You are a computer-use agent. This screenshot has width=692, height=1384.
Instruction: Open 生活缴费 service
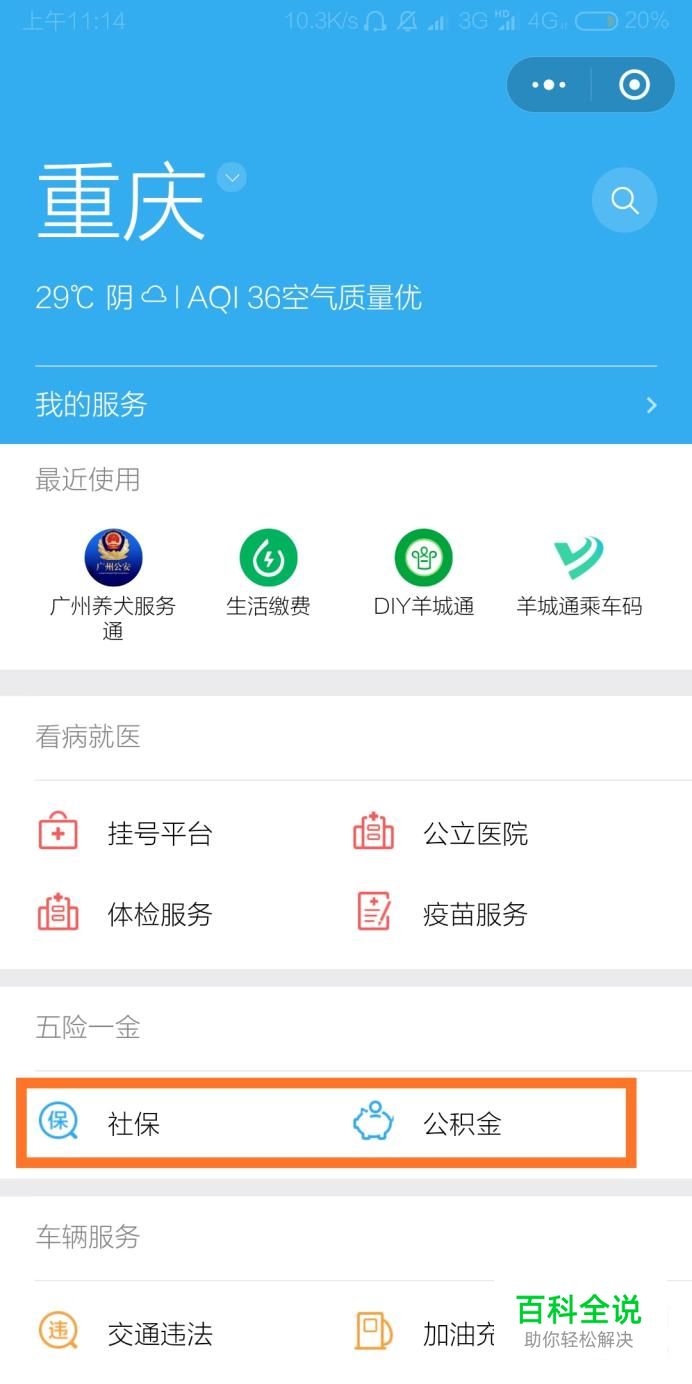point(268,573)
